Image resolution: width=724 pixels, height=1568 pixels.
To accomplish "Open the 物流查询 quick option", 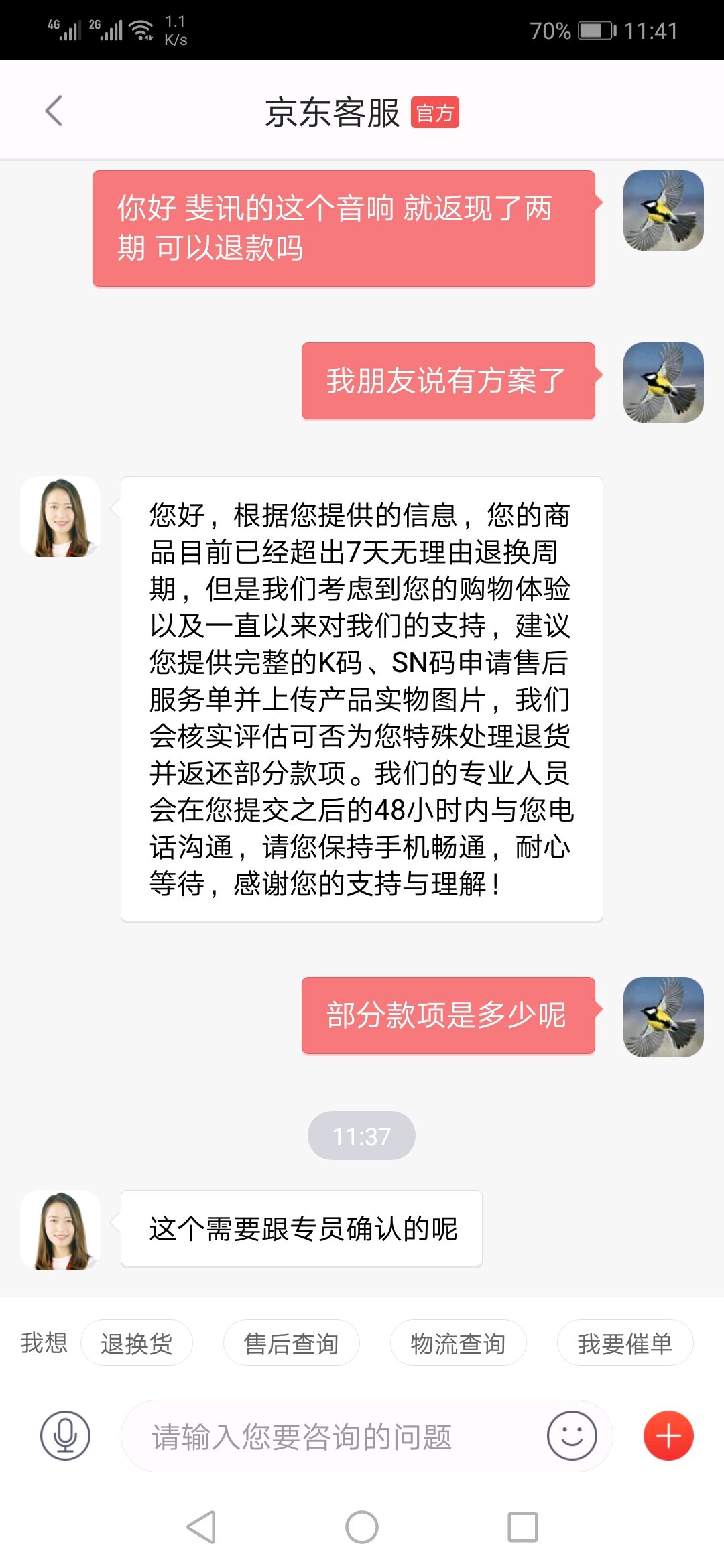I will pos(458,1343).
